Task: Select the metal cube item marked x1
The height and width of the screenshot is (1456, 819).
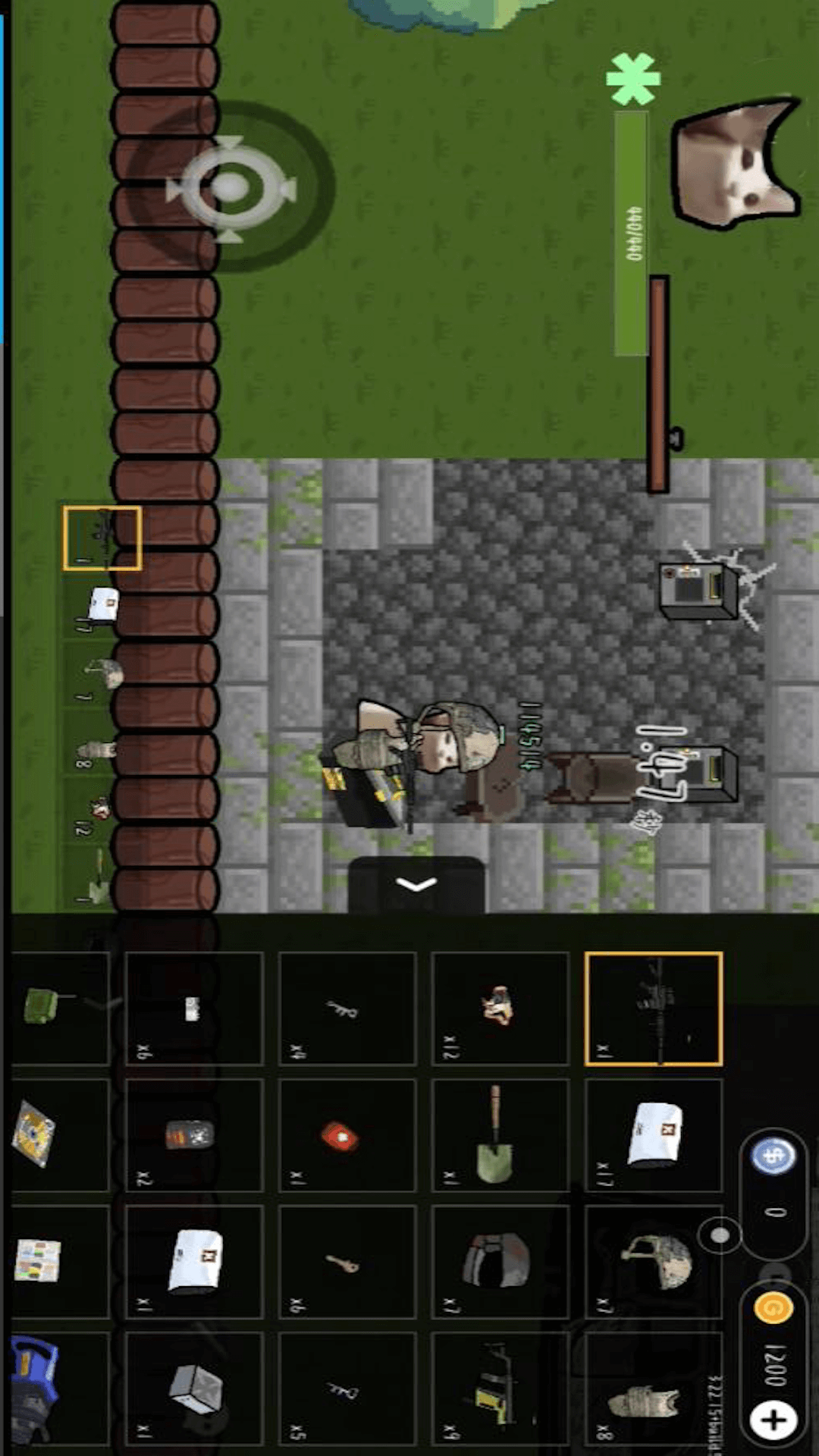Action: pos(194,1389)
